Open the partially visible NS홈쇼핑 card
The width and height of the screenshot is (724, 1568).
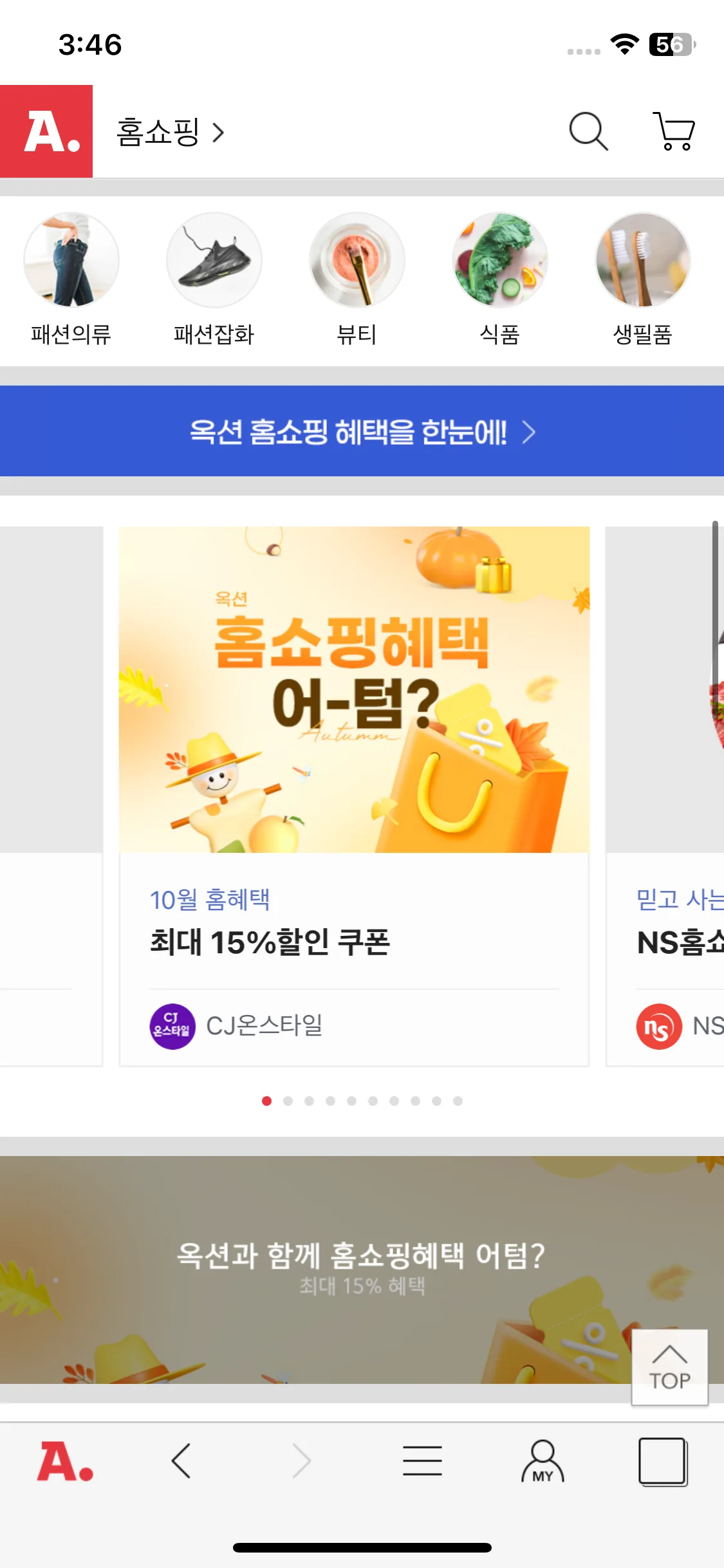pos(665,796)
